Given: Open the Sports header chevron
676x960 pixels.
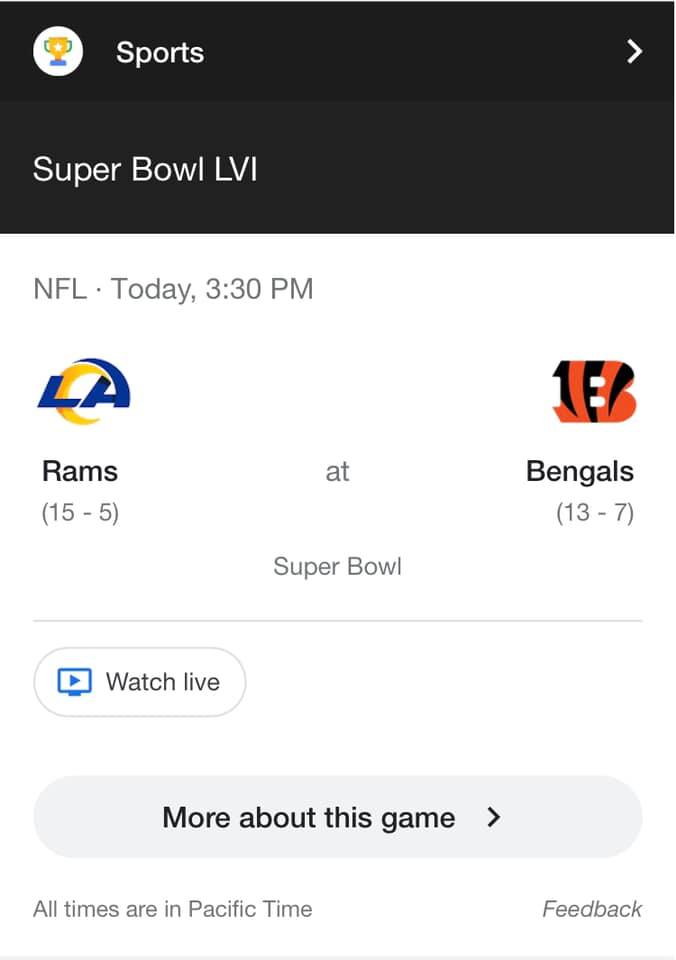Looking at the screenshot, I should 634,52.
